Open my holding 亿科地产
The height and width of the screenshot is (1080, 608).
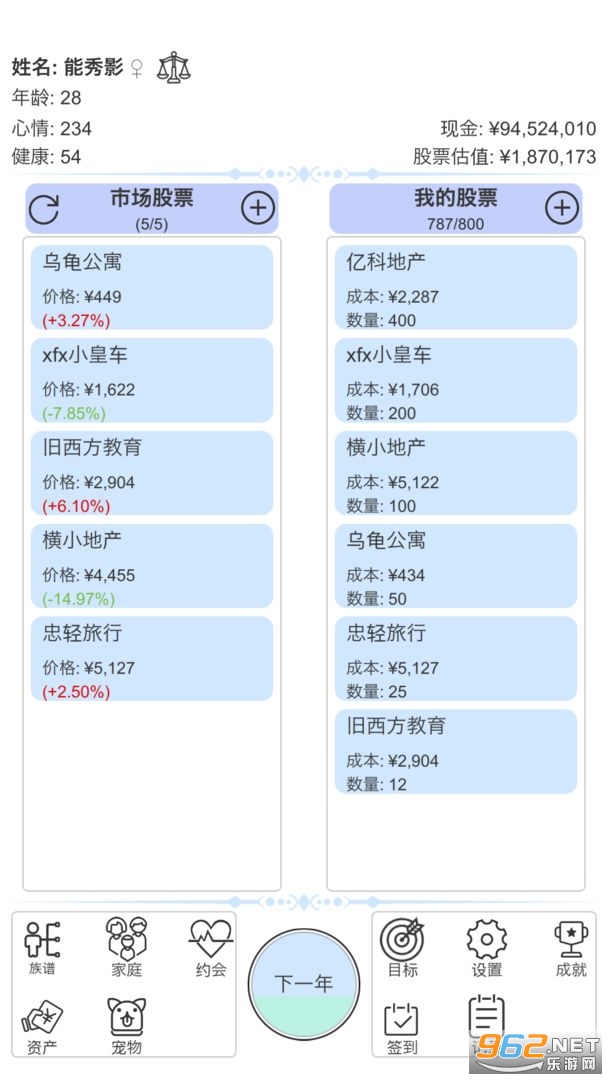(x=456, y=287)
